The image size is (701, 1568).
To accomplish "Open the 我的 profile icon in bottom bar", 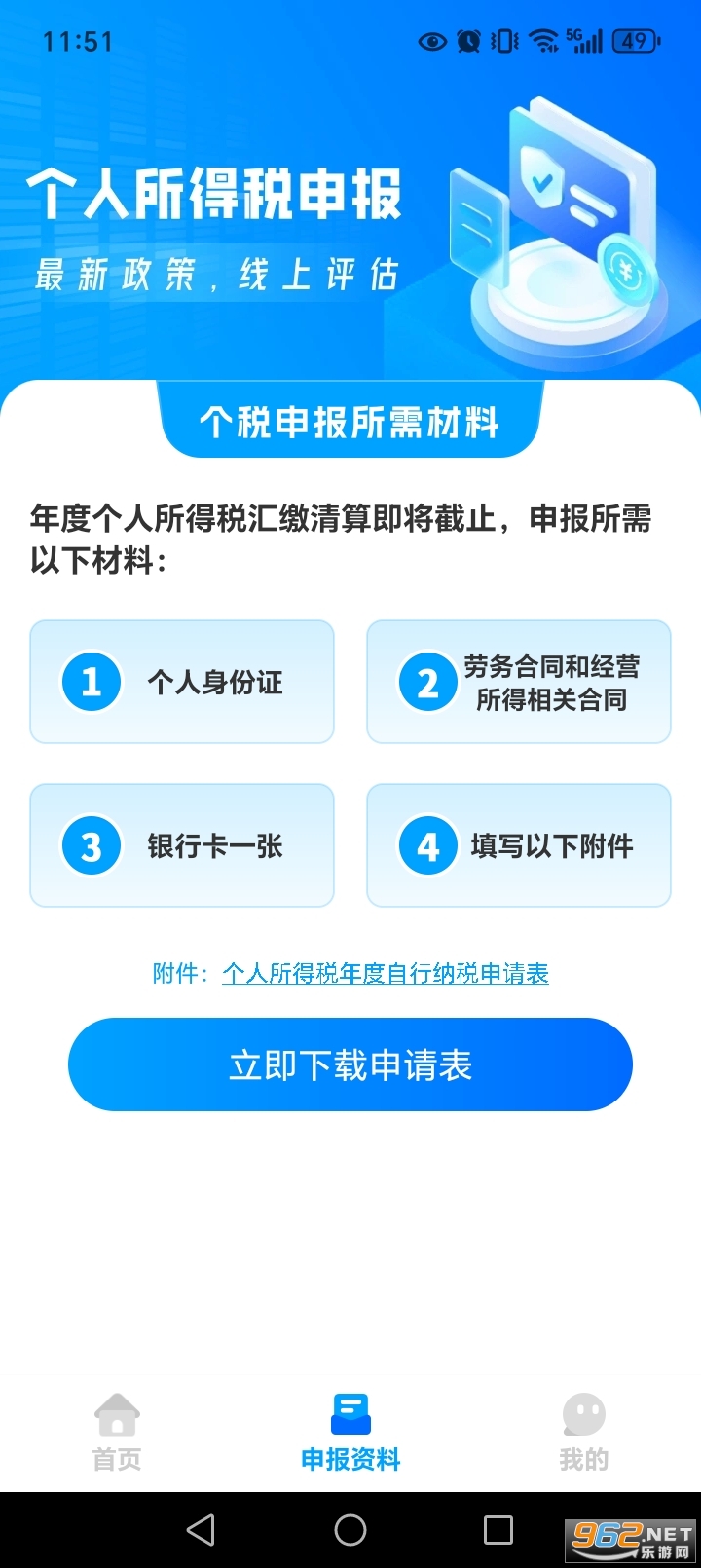I will [x=583, y=1415].
